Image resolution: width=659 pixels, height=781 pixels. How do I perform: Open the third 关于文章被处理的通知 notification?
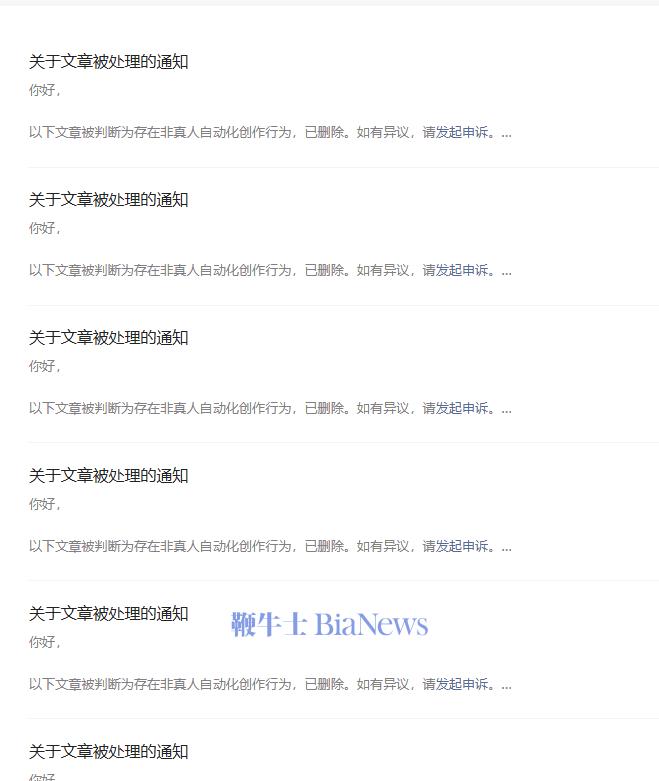(108, 338)
